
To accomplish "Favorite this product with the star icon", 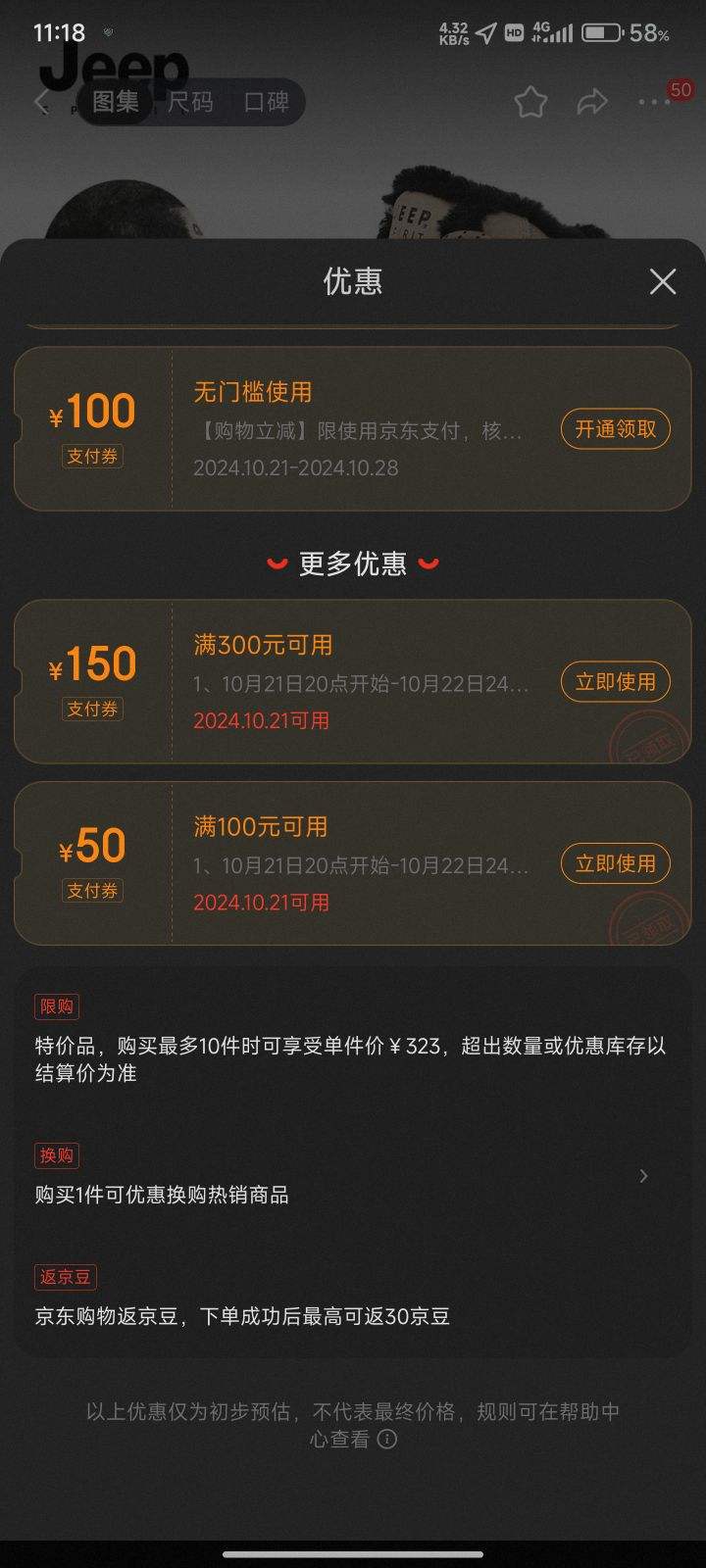I will [530, 102].
